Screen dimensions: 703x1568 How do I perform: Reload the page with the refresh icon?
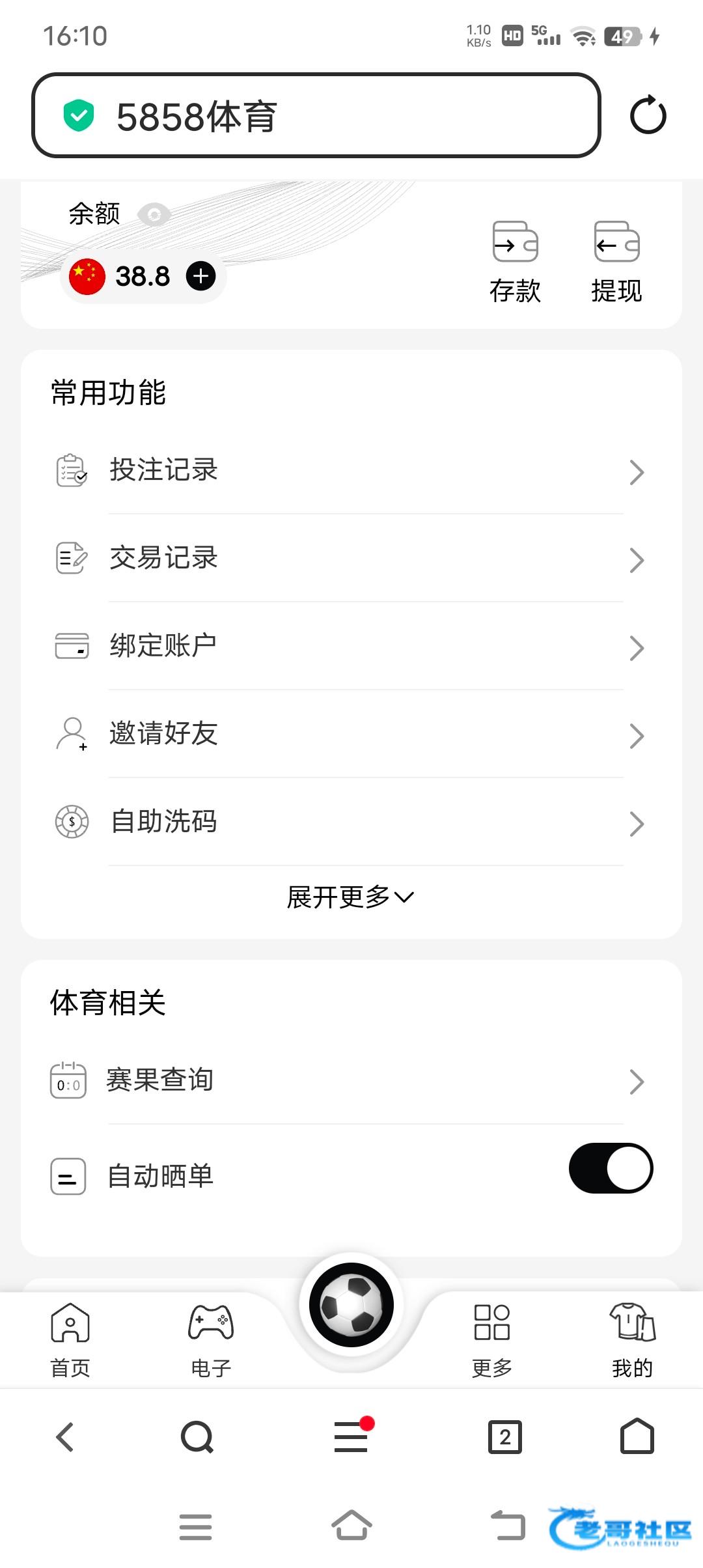(648, 115)
